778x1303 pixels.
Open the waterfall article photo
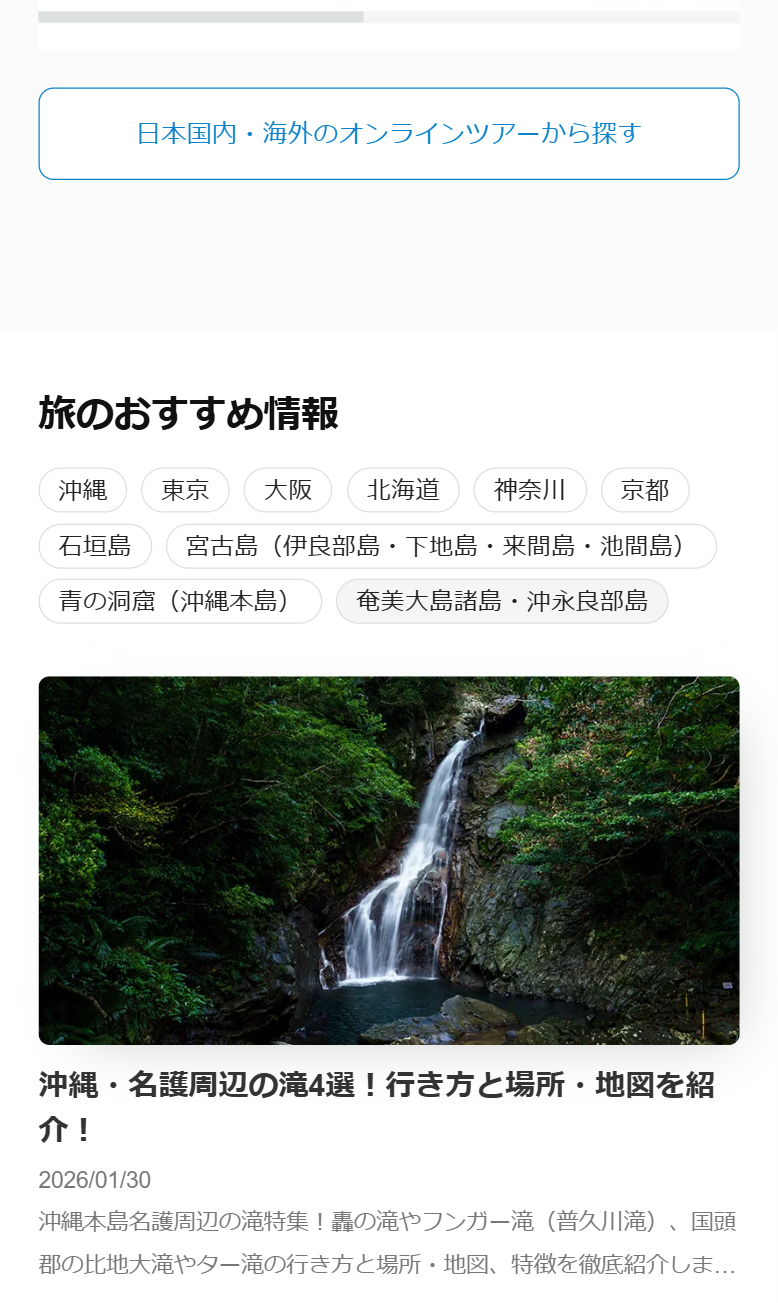[388, 860]
